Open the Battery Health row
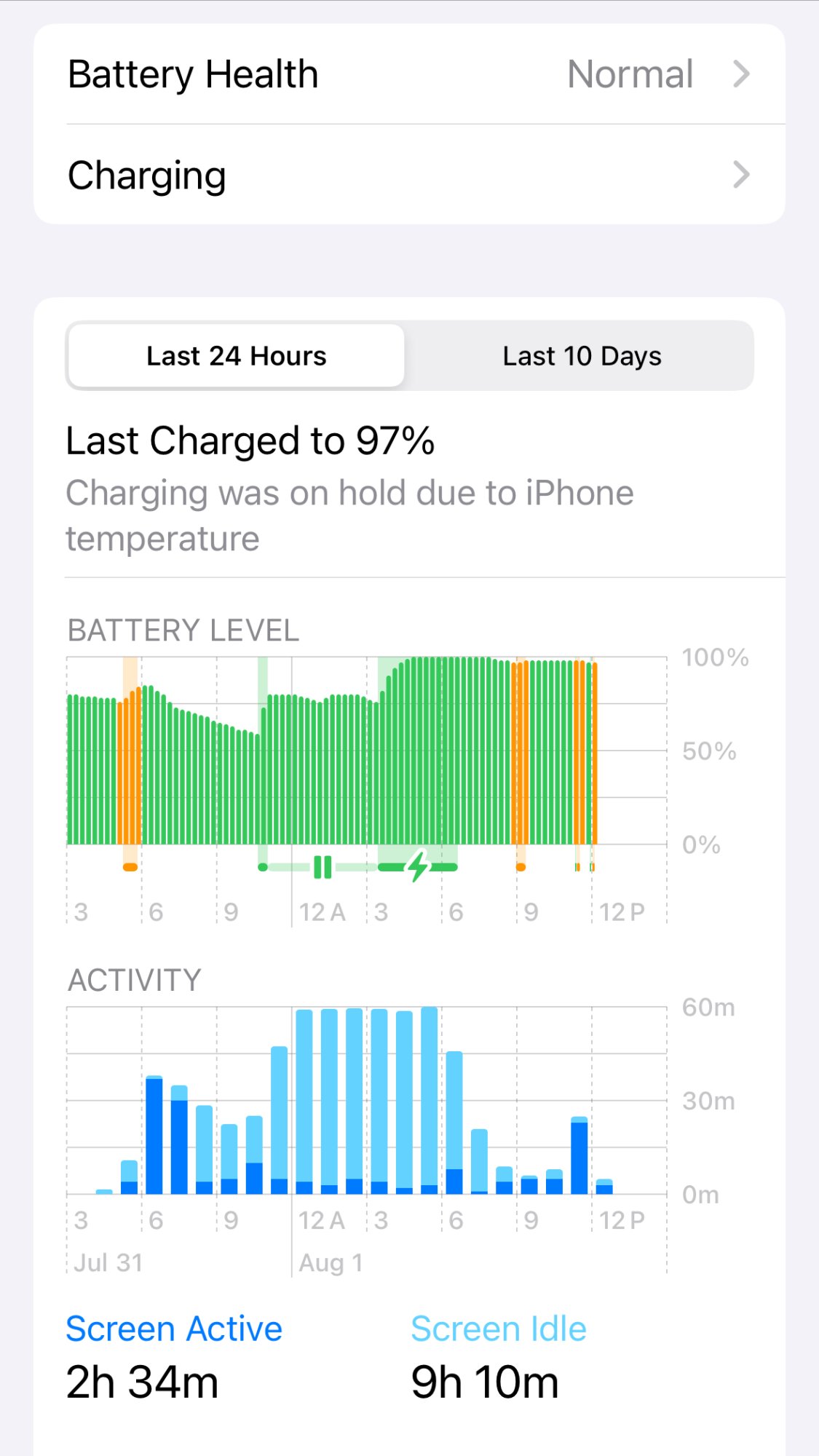819x1456 pixels. pos(409,74)
